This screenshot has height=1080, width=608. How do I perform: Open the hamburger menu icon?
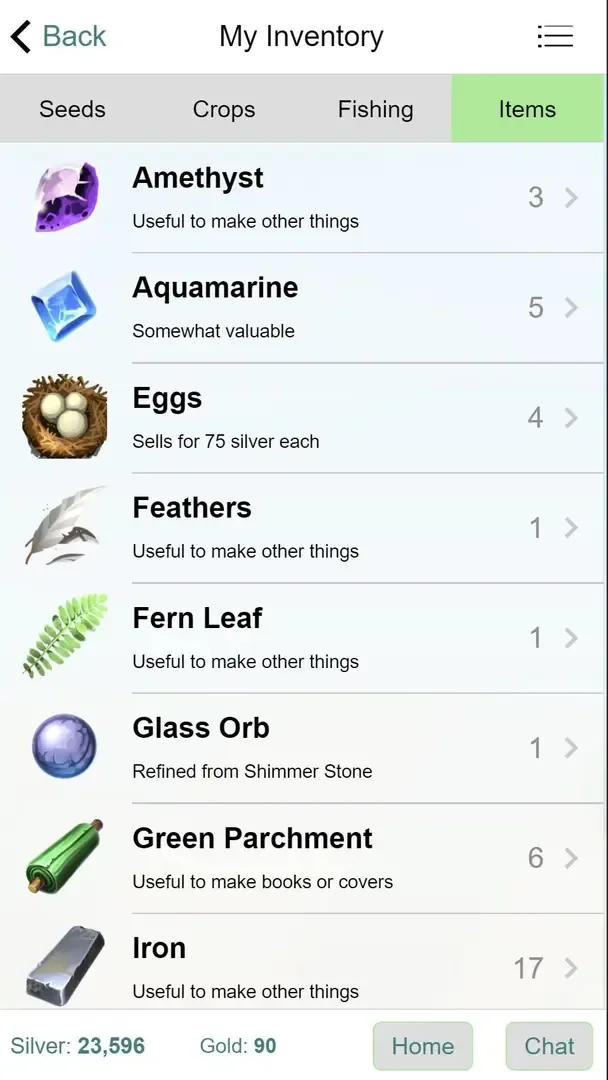(555, 37)
